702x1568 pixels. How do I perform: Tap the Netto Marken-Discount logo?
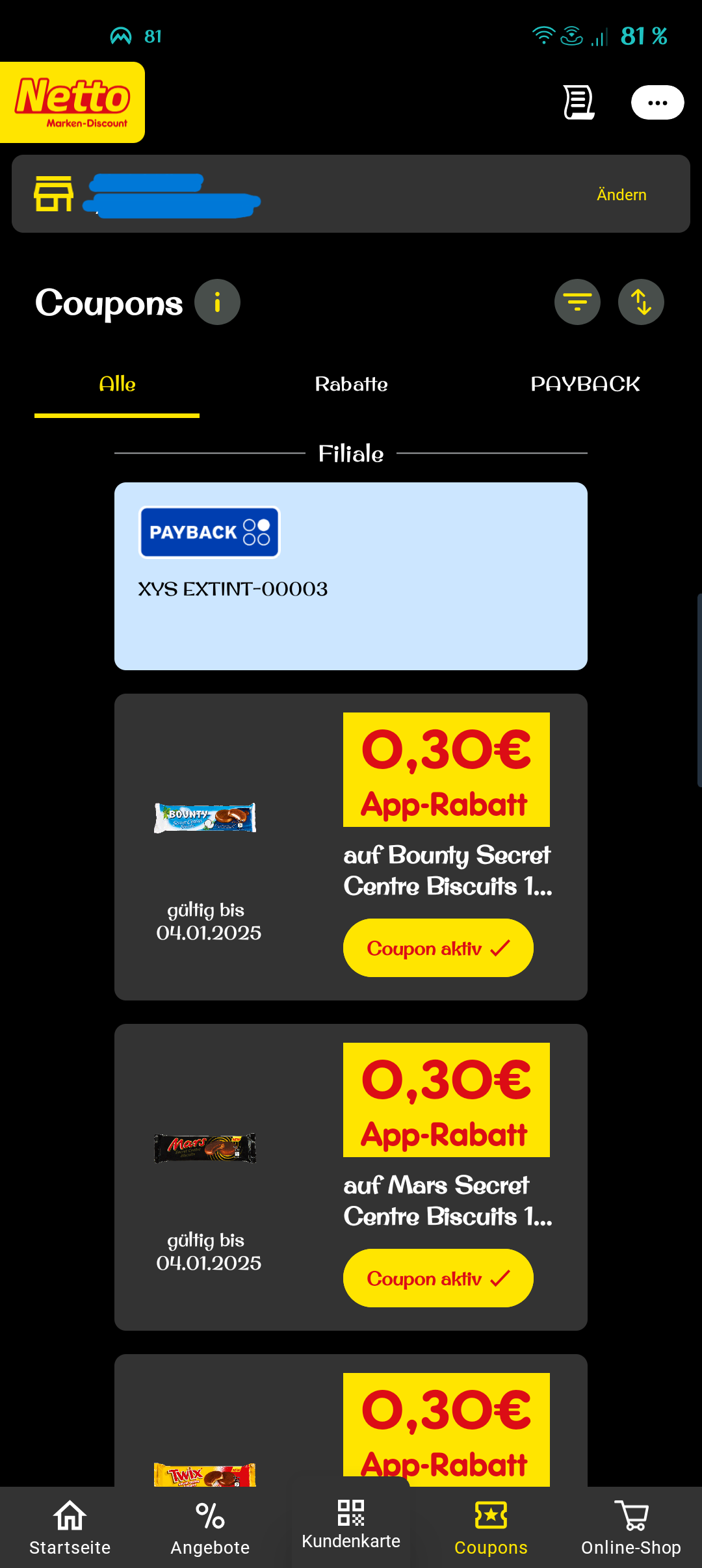pos(72,102)
